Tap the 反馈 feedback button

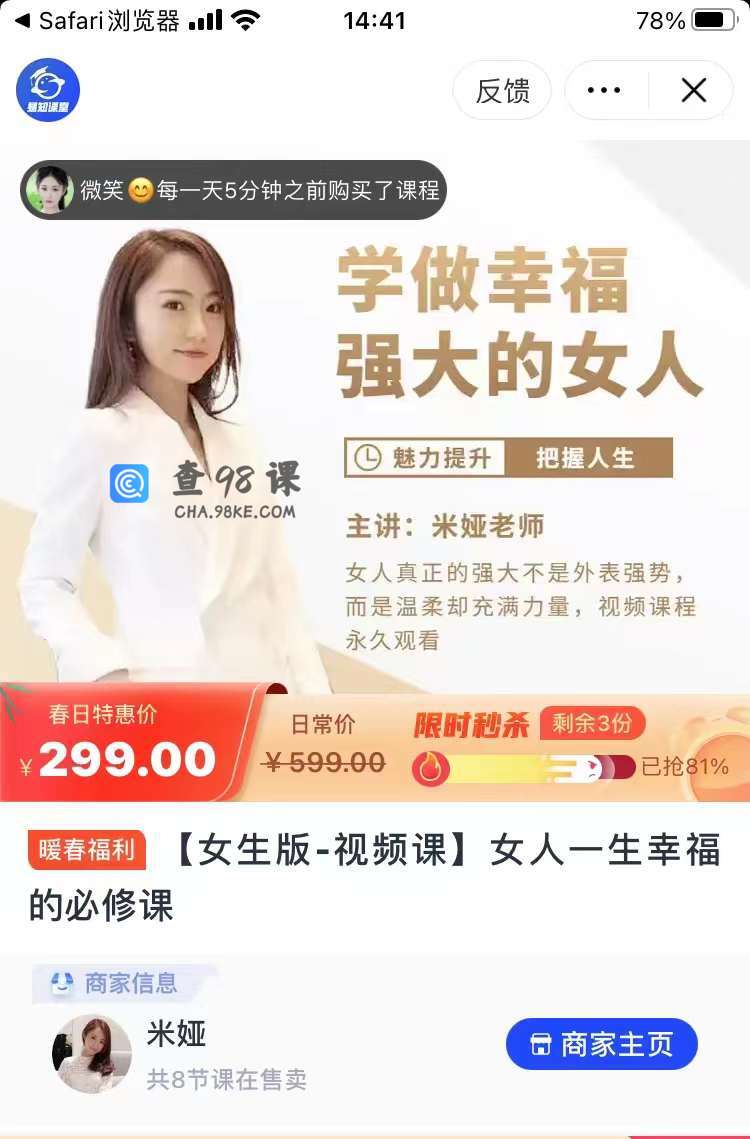pos(502,91)
